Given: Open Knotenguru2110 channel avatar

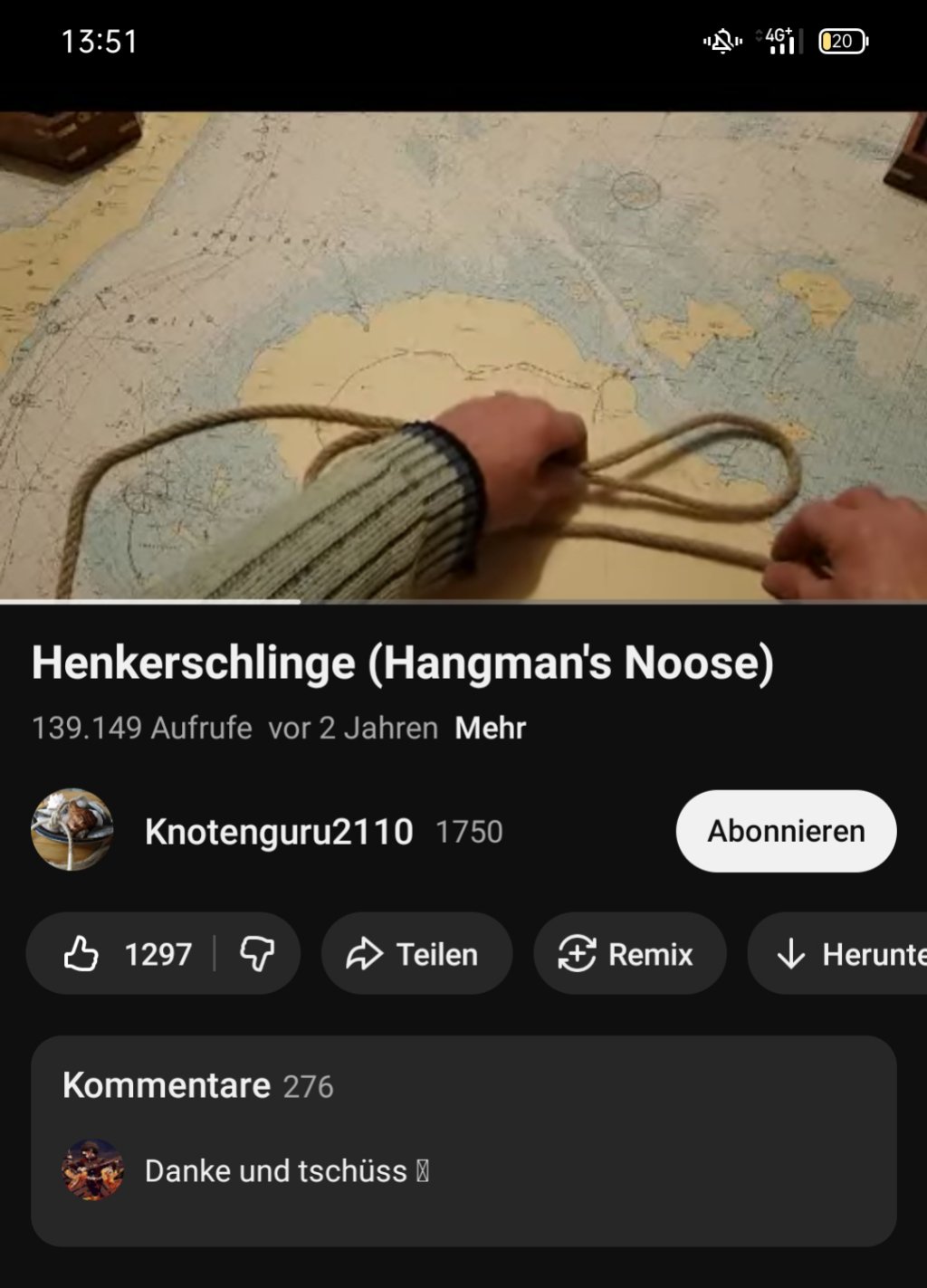Looking at the screenshot, I should coord(72,830).
